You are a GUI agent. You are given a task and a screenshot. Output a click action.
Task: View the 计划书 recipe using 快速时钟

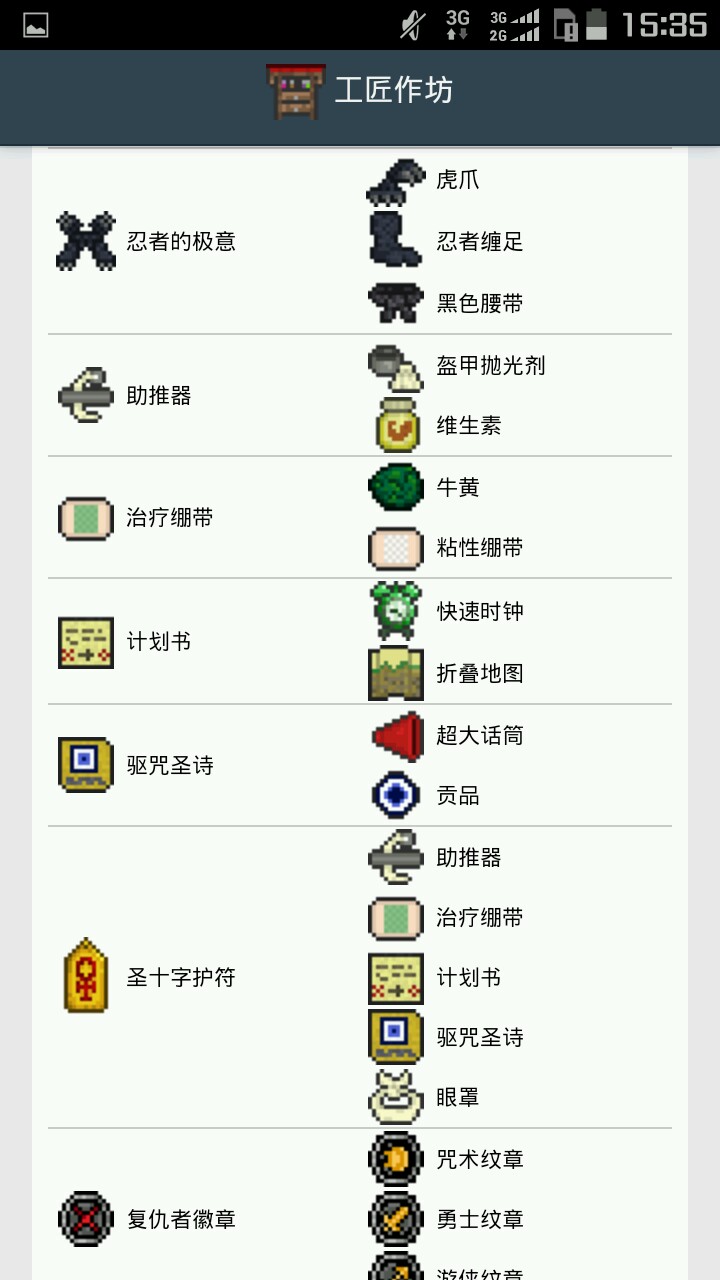(158, 642)
